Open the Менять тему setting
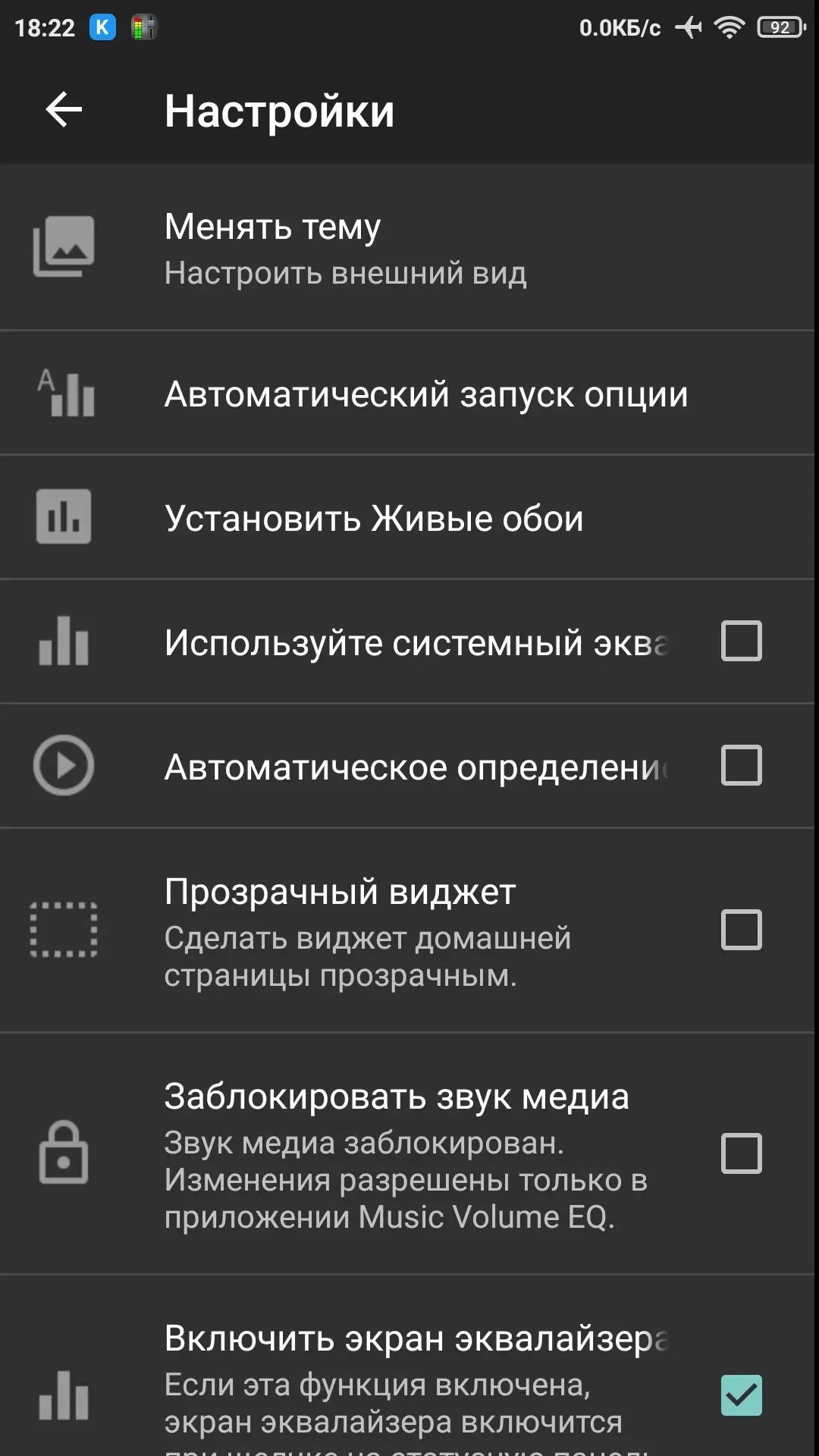The width and height of the screenshot is (819, 1456). coord(407,247)
